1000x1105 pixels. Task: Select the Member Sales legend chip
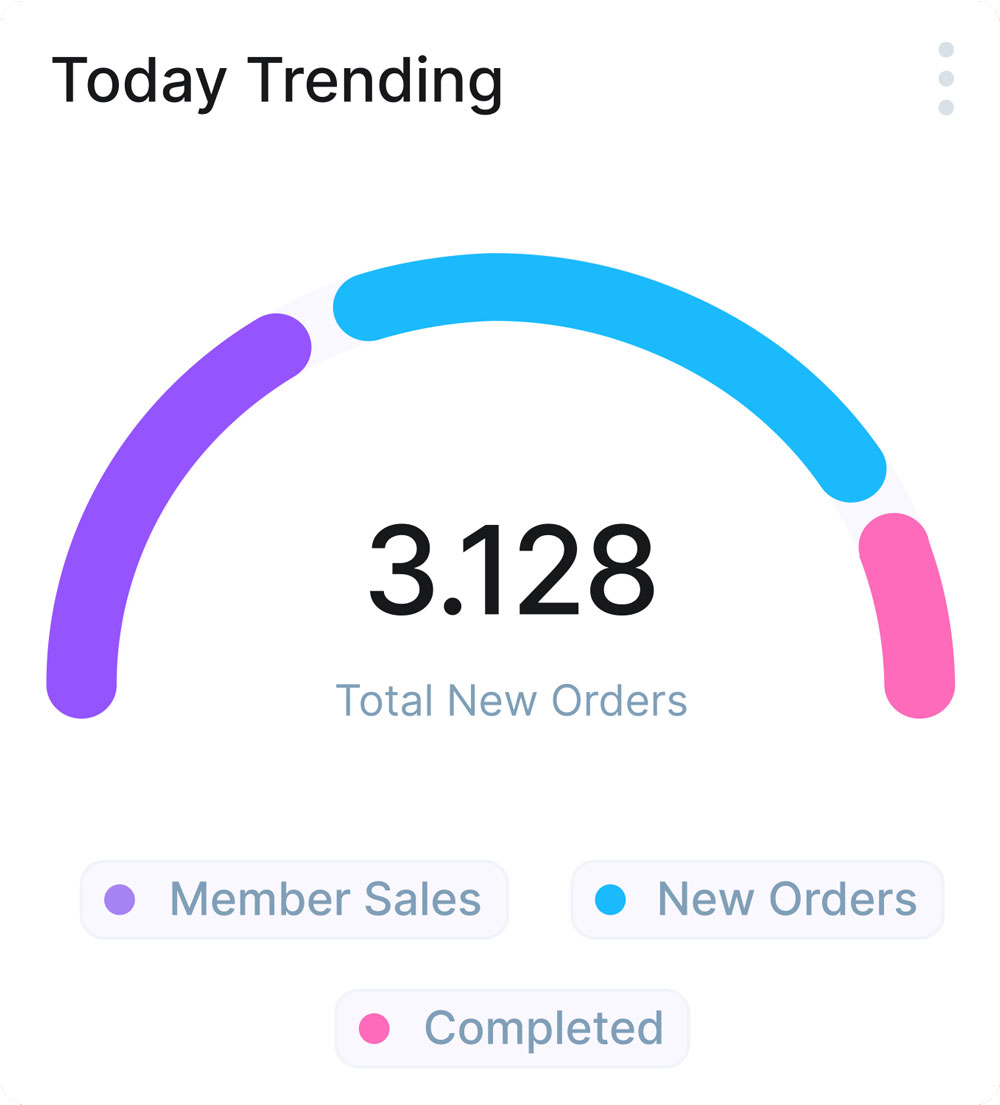[294, 899]
